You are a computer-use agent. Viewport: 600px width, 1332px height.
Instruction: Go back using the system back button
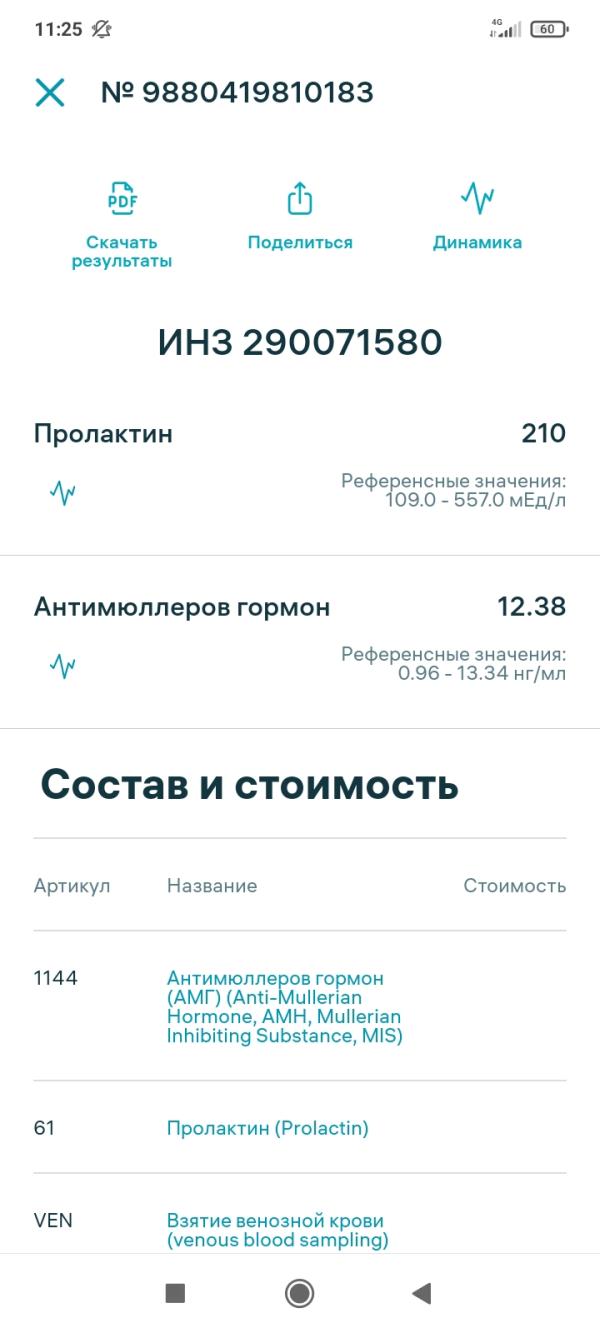pyautogui.click(x=421, y=1293)
